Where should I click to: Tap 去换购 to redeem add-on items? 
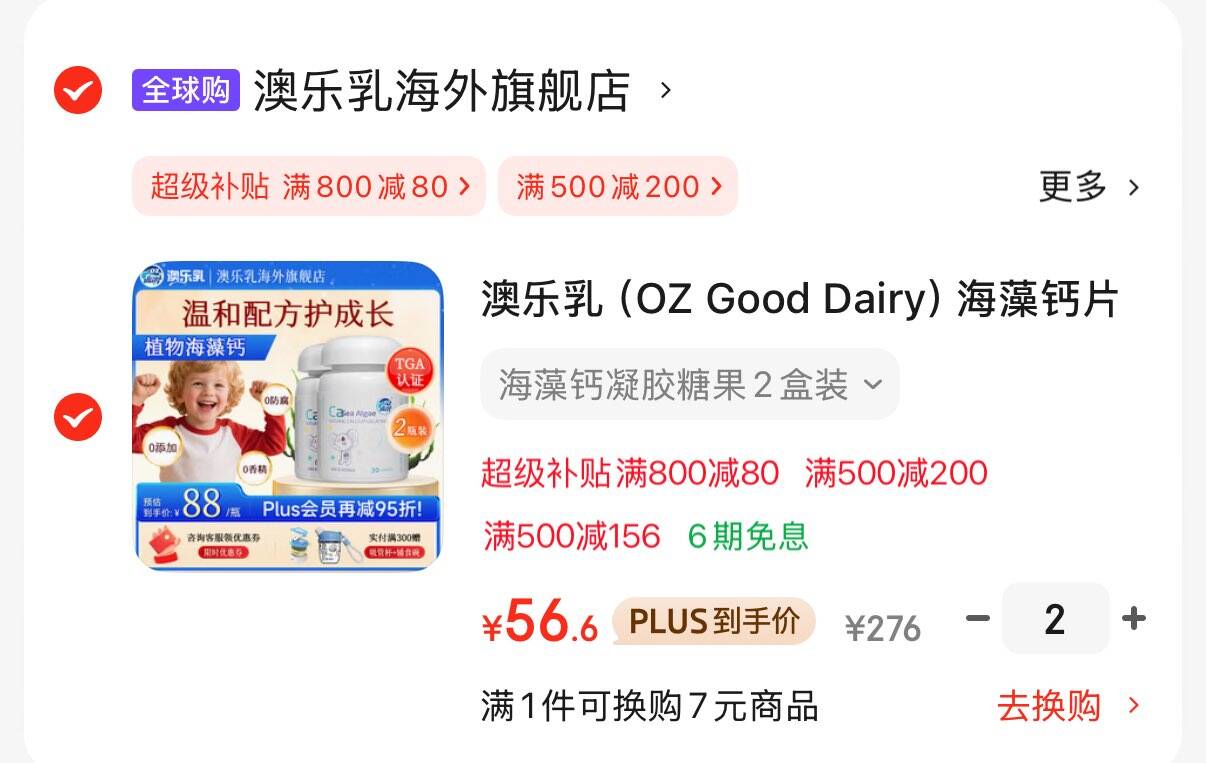coord(1068,707)
